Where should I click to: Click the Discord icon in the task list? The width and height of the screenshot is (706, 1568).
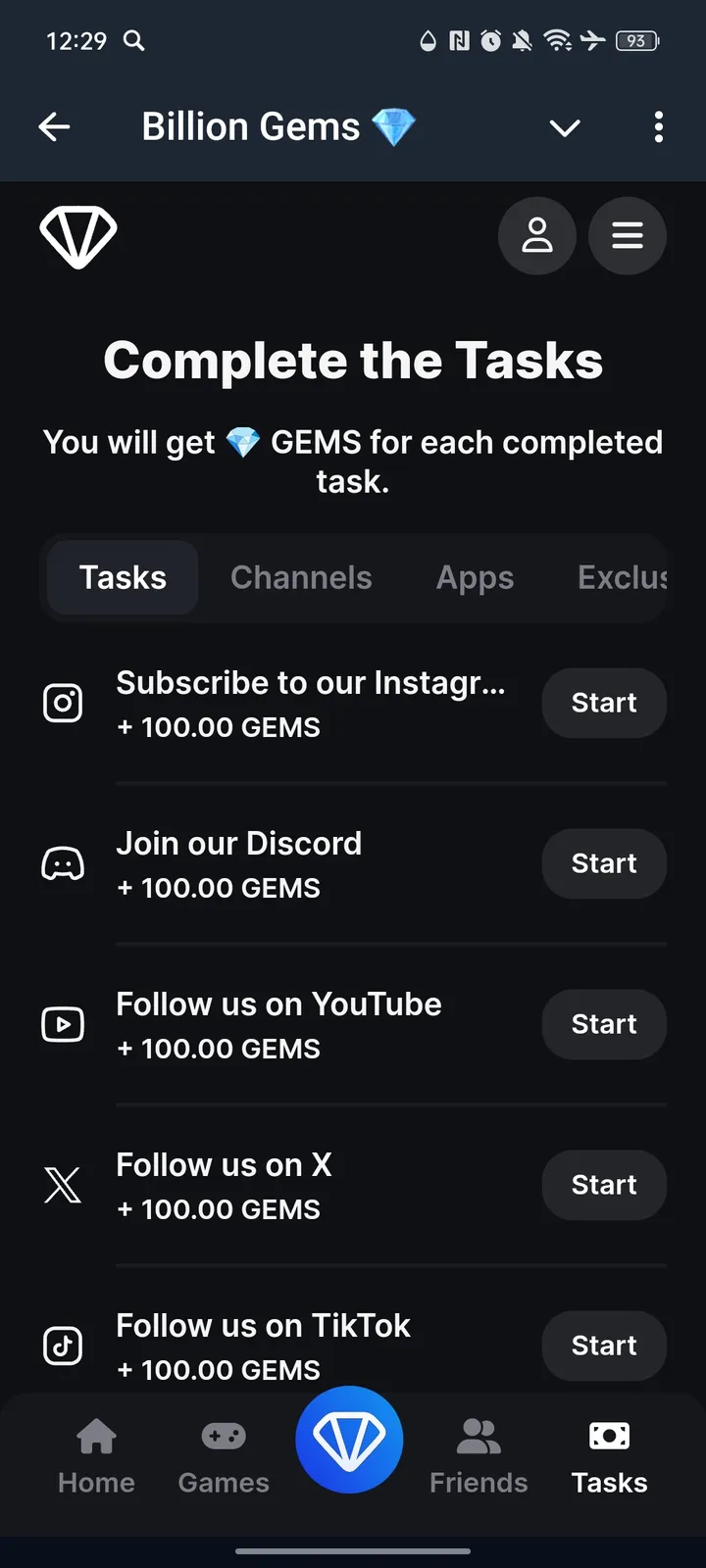[63, 863]
